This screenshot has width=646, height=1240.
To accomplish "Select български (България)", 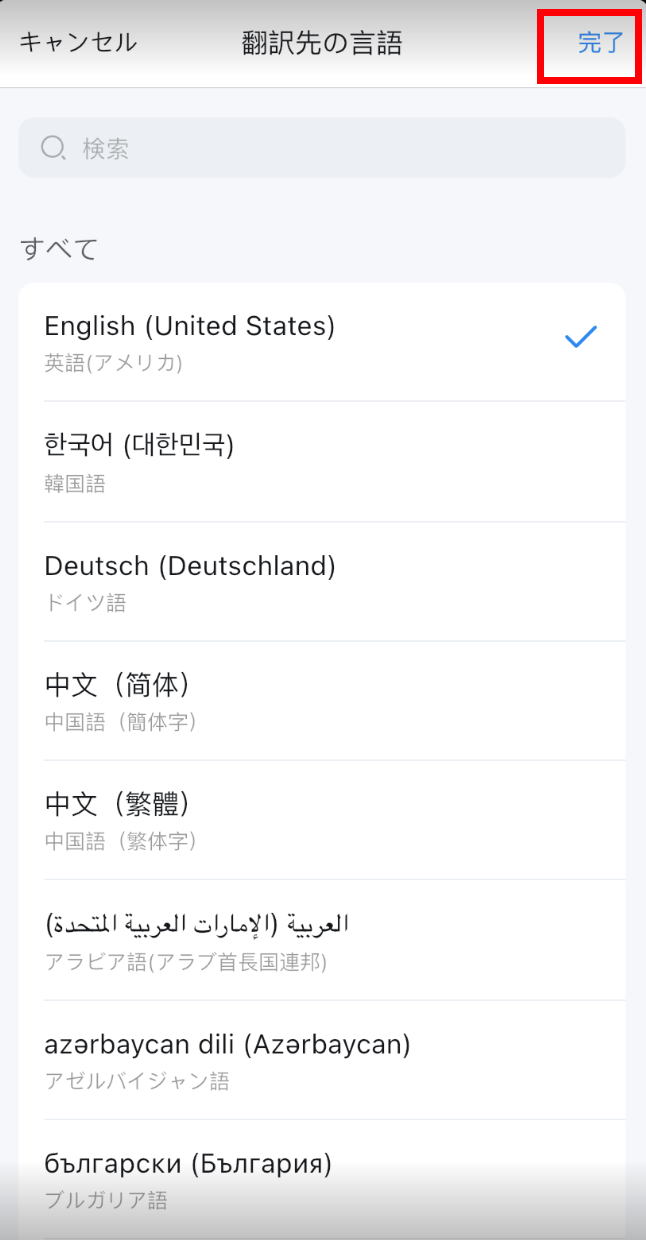I will 322,1179.
